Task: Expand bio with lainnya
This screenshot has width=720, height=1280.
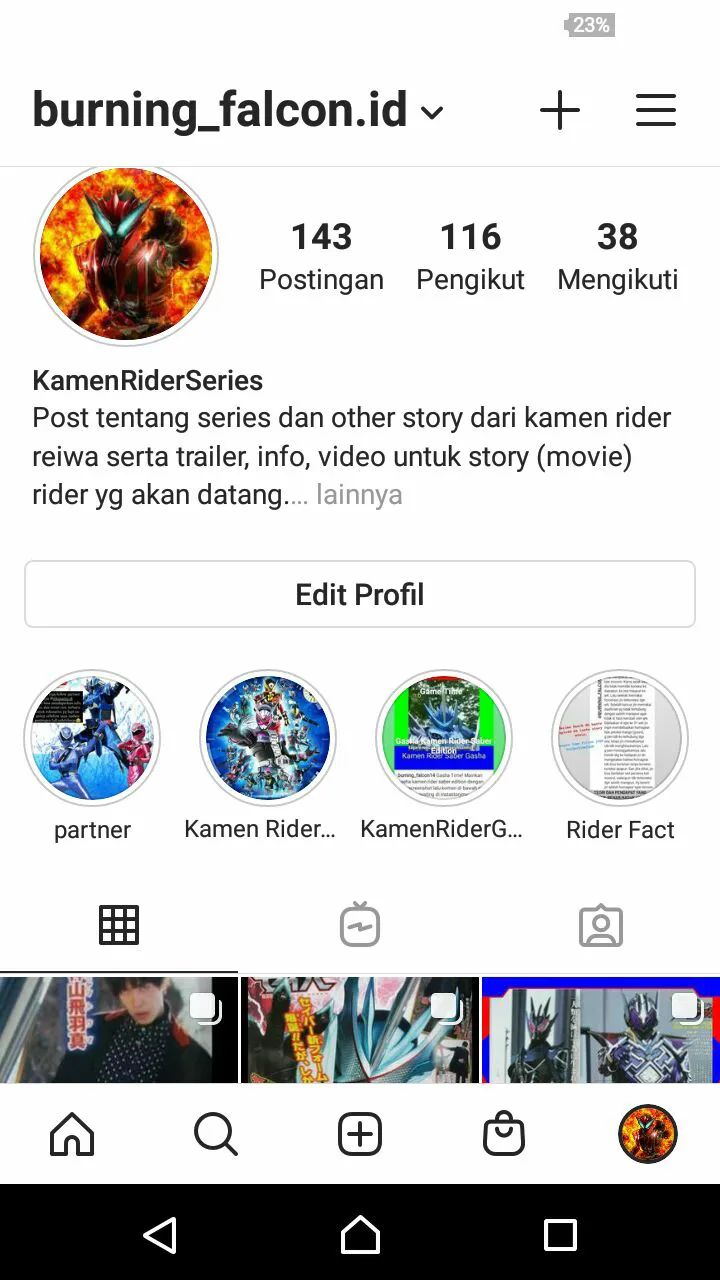Action: tap(359, 494)
